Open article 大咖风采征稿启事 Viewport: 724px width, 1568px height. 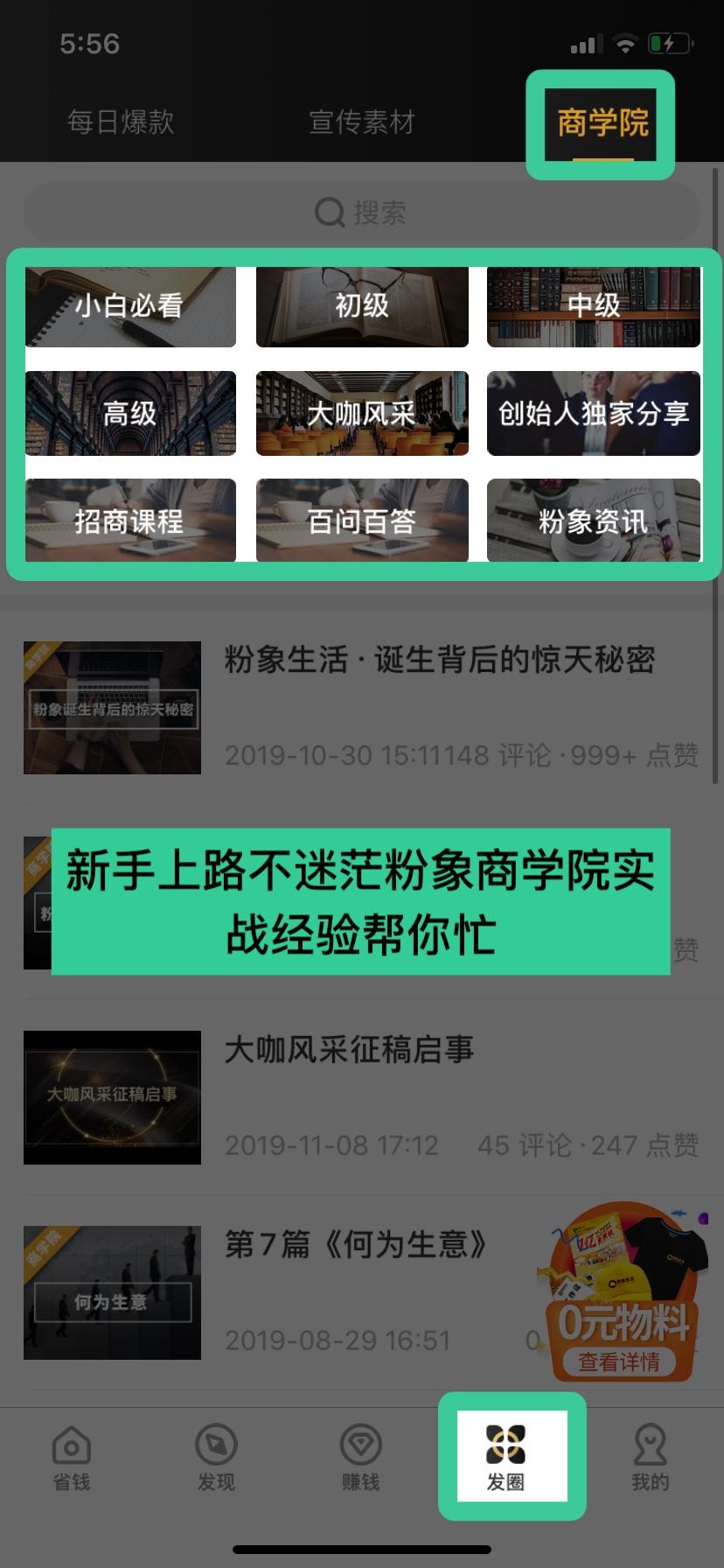point(350,1050)
